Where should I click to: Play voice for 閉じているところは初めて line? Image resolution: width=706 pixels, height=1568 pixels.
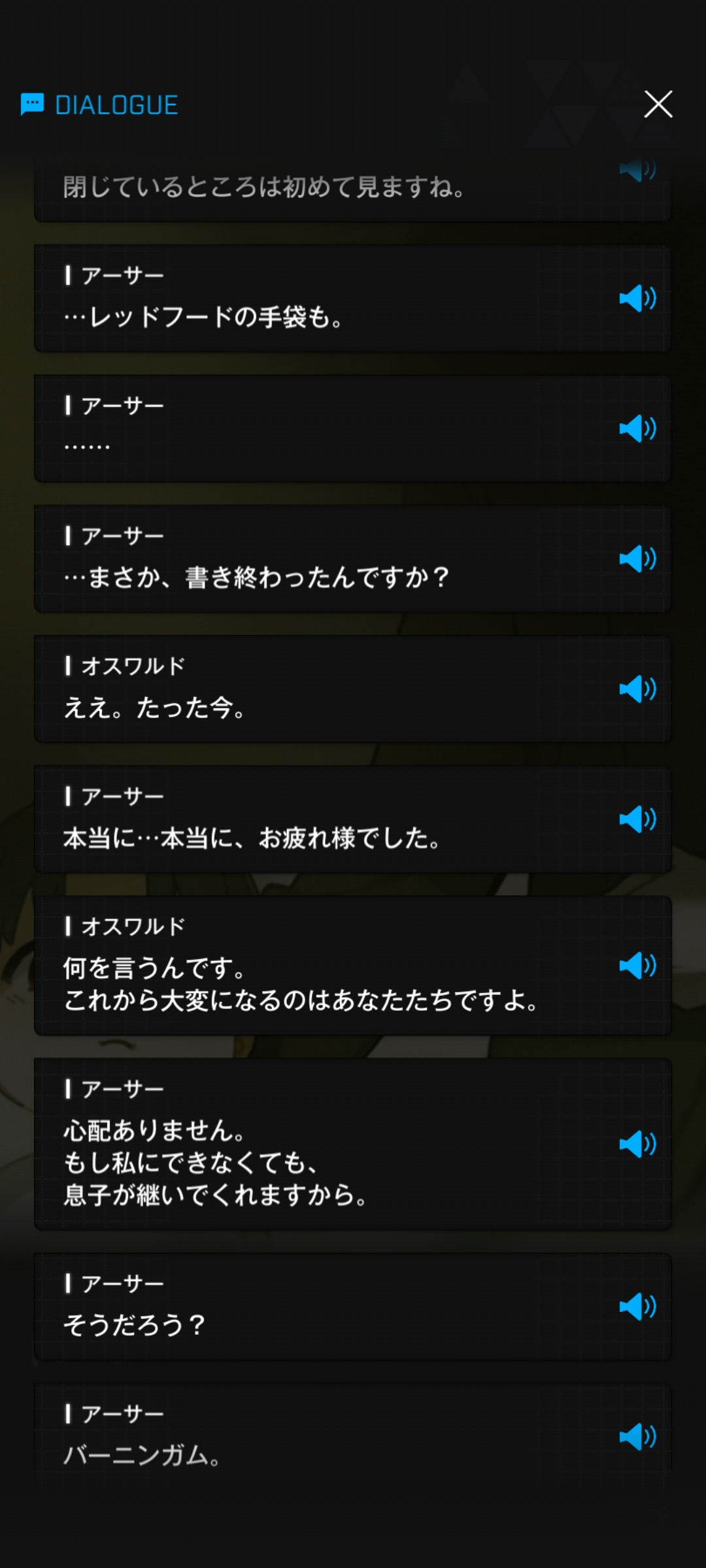pyautogui.click(x=637, y=170)
